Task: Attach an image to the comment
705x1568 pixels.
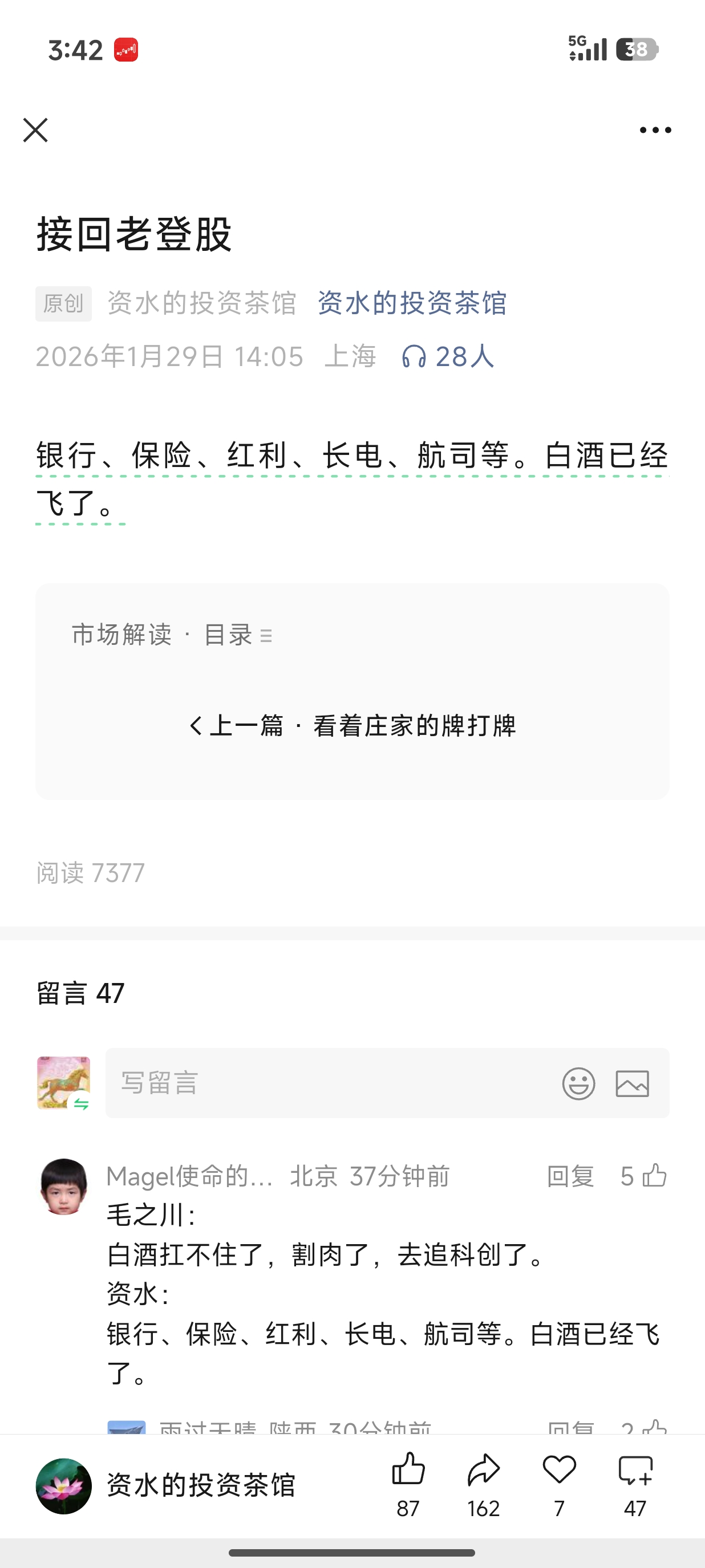Action: [632, 1083]
